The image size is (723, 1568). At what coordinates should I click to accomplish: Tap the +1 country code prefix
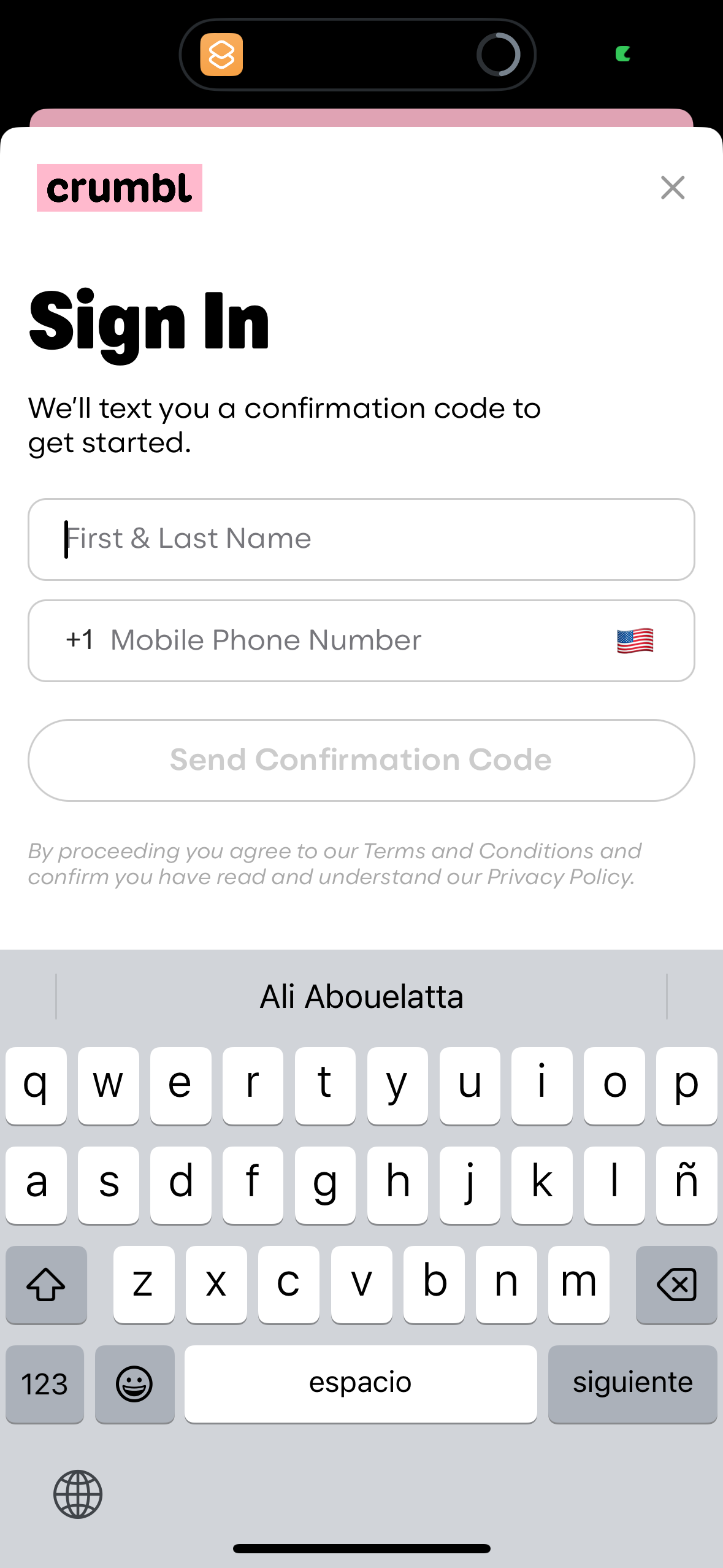click(80, 640)
